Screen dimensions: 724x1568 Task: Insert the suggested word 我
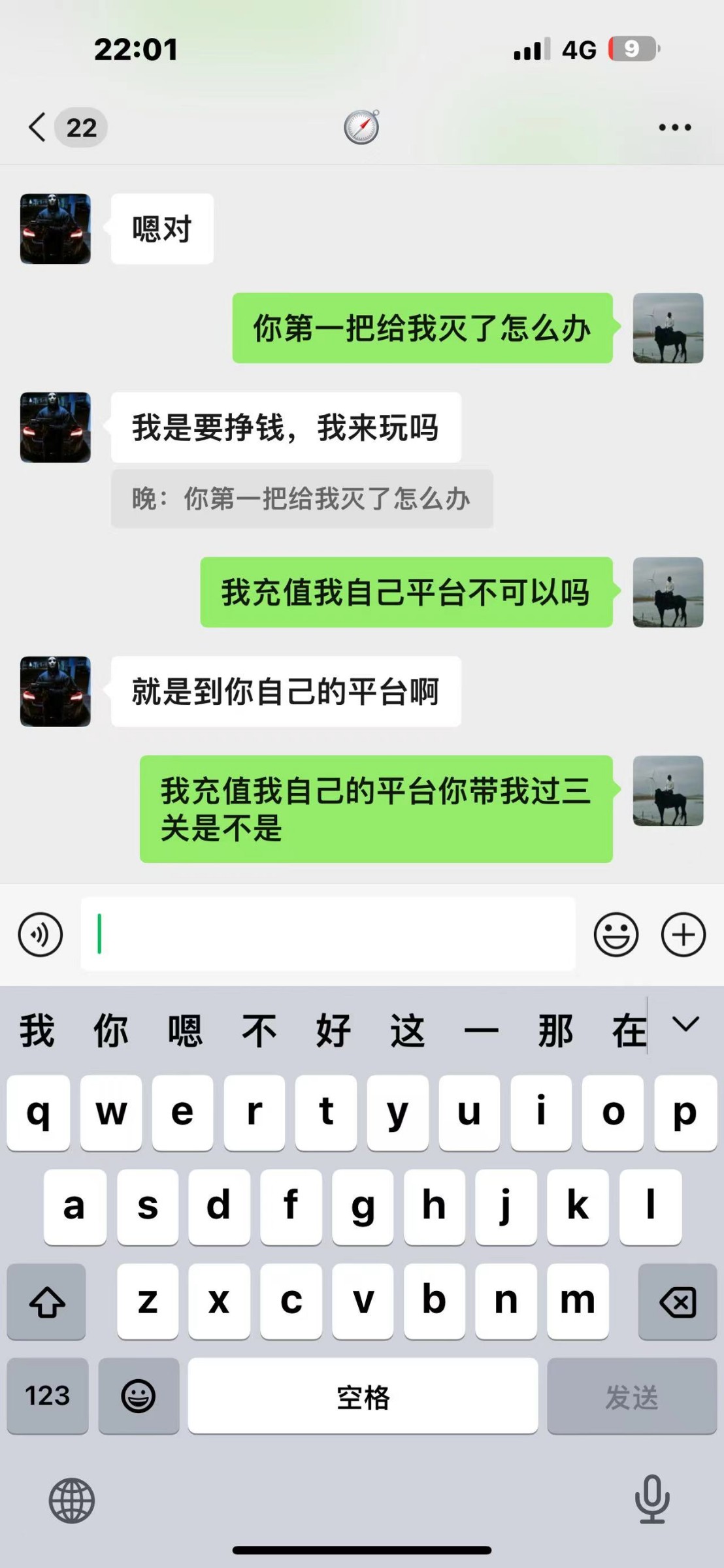click(x=37, y=1031)
